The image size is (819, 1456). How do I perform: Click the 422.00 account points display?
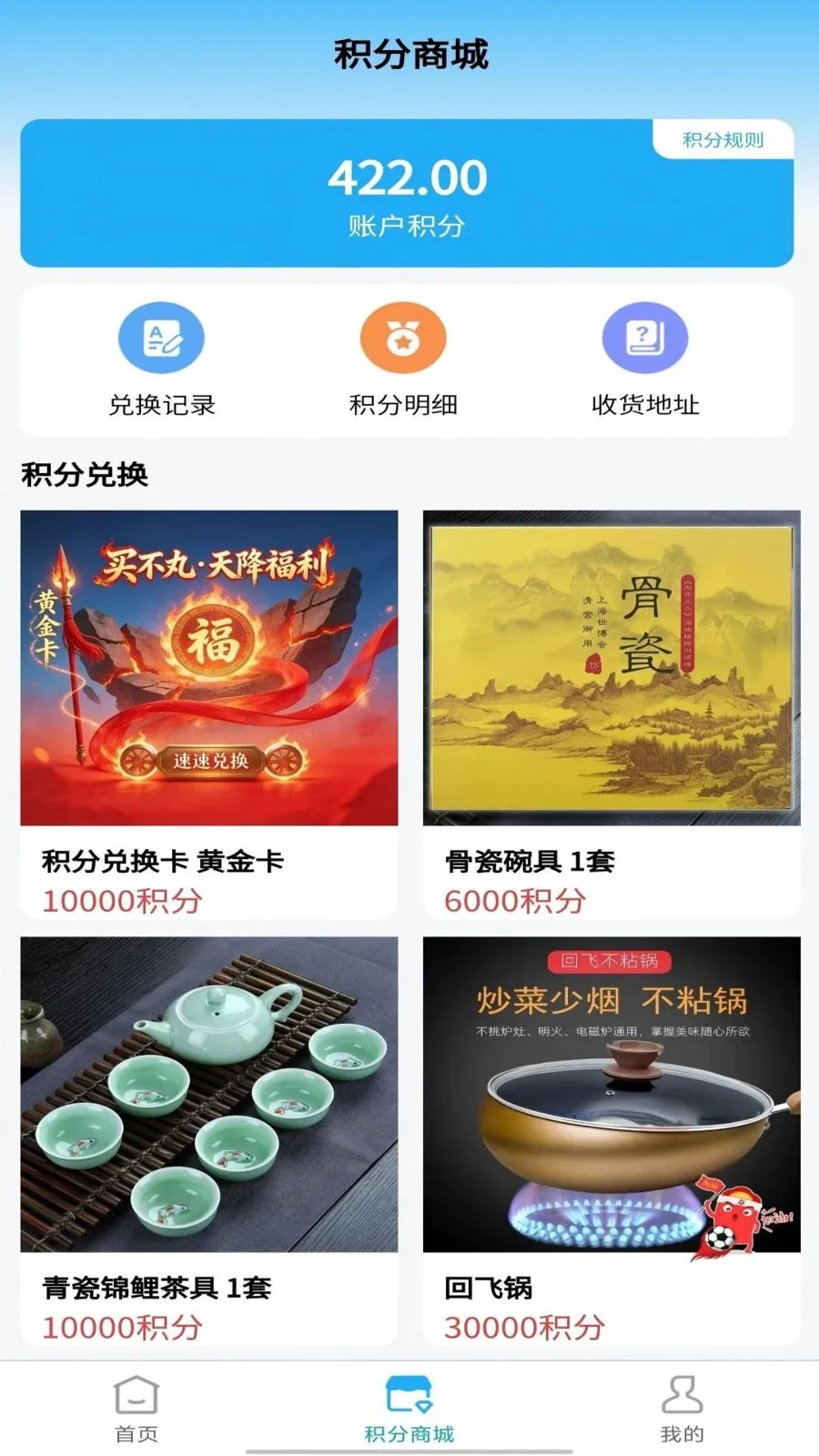(409, 178)
